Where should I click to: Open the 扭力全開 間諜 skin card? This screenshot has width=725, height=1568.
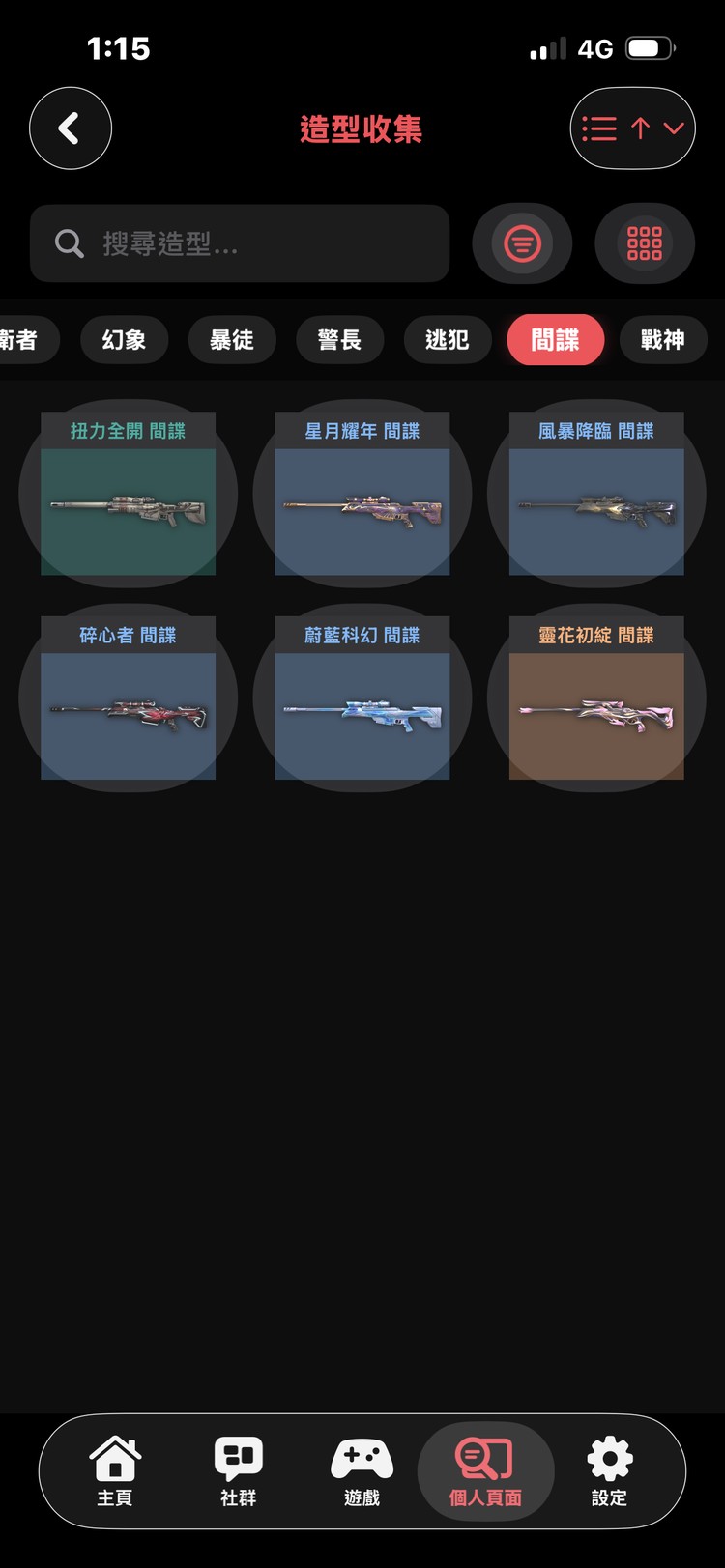128,494
